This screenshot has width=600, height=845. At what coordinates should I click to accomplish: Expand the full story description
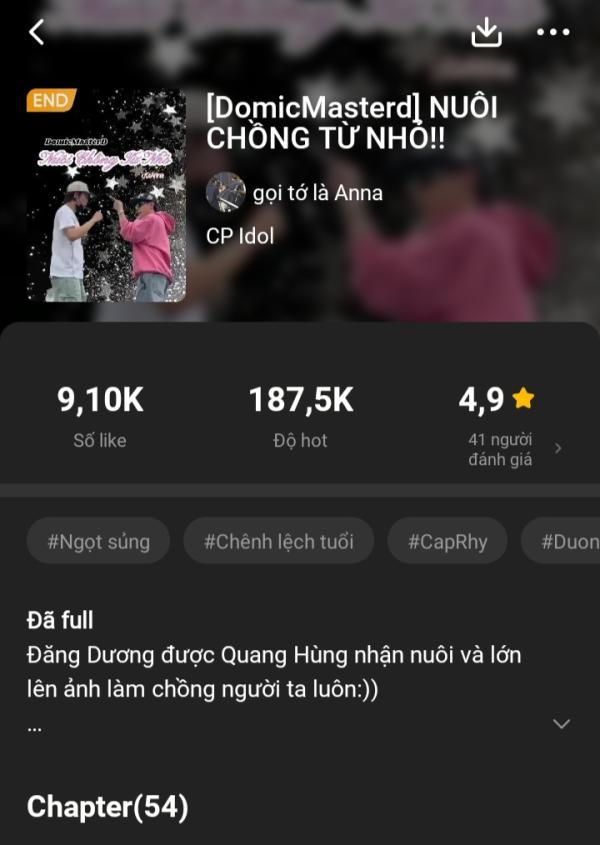pyautogui.click(x=562, y=723)
